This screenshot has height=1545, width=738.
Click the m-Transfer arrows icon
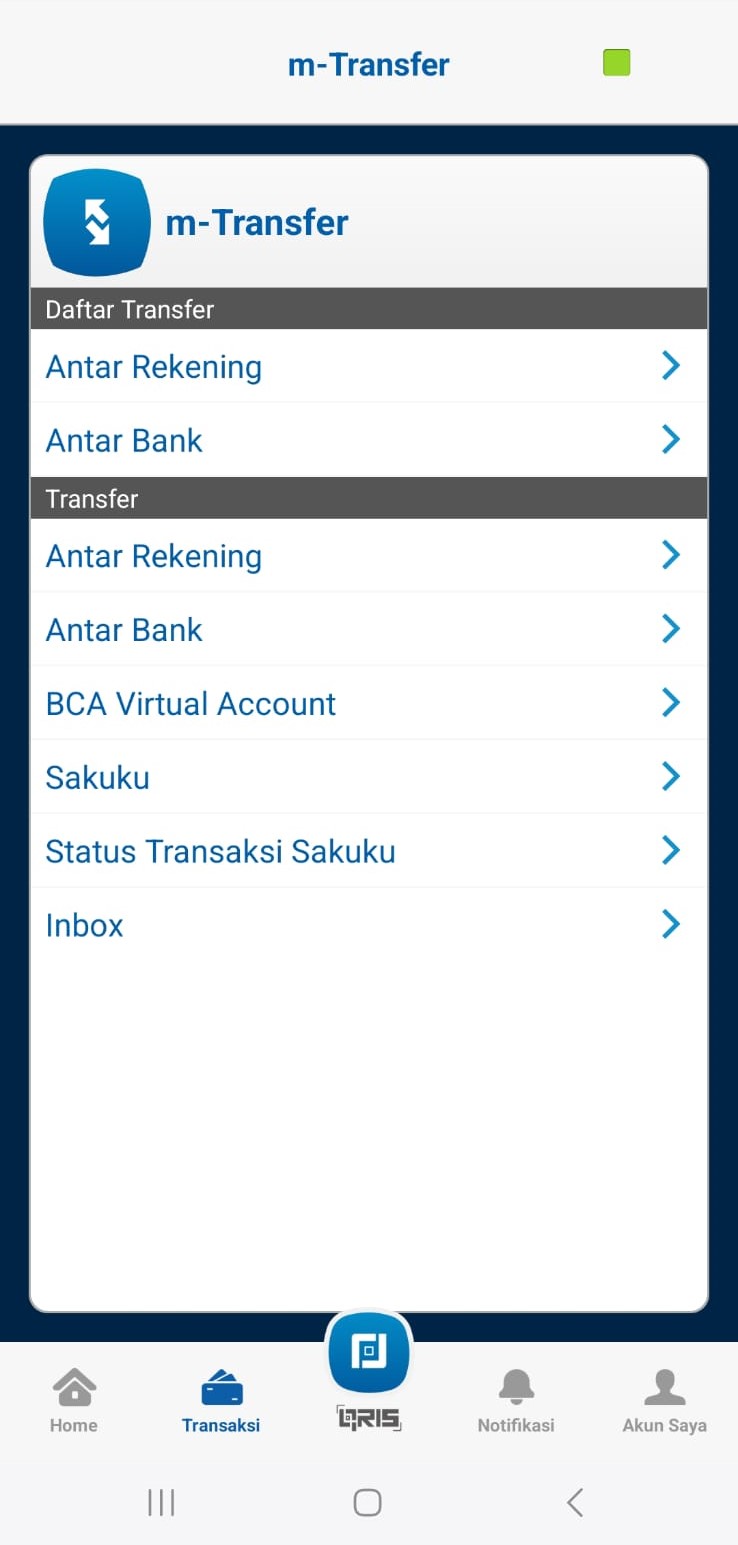click(x=95, y=220)
